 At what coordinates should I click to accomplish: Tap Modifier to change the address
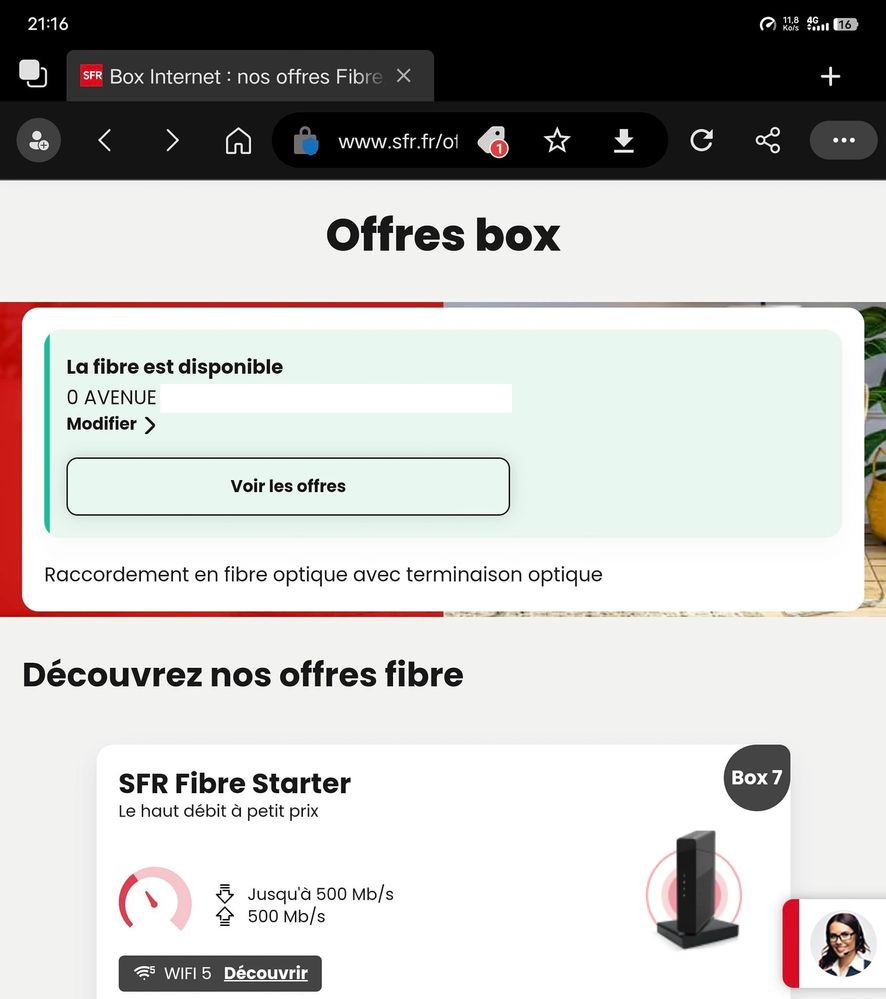pos(111,424)
